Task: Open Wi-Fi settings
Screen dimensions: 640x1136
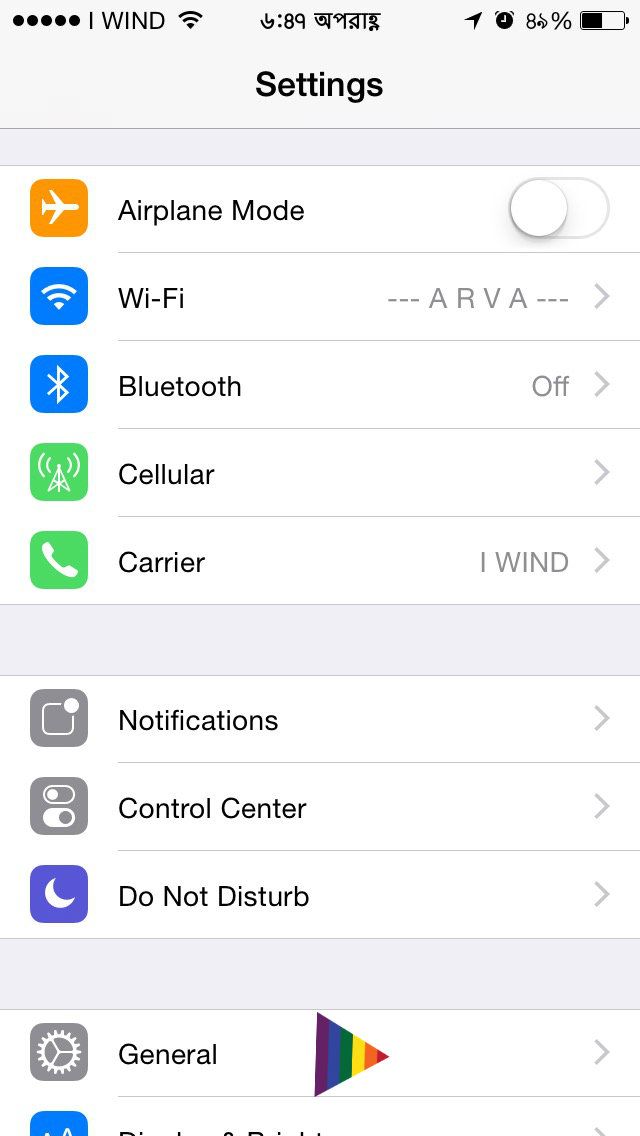Action: tap(320, 297)
